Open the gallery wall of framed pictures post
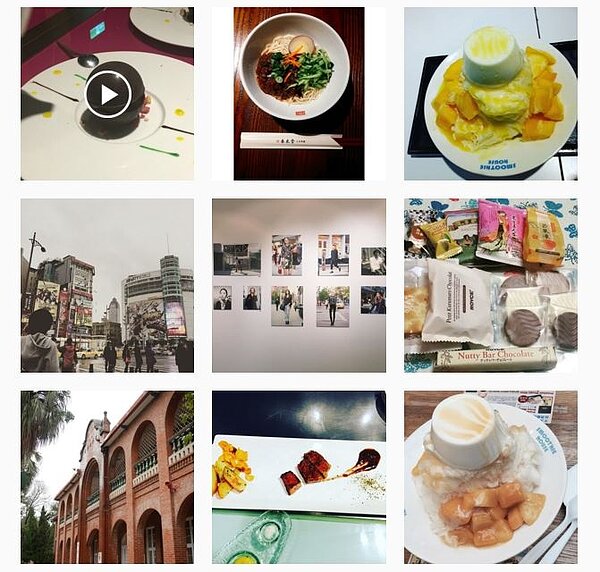Viewport: 600px width, 572px height. [298, 285]
